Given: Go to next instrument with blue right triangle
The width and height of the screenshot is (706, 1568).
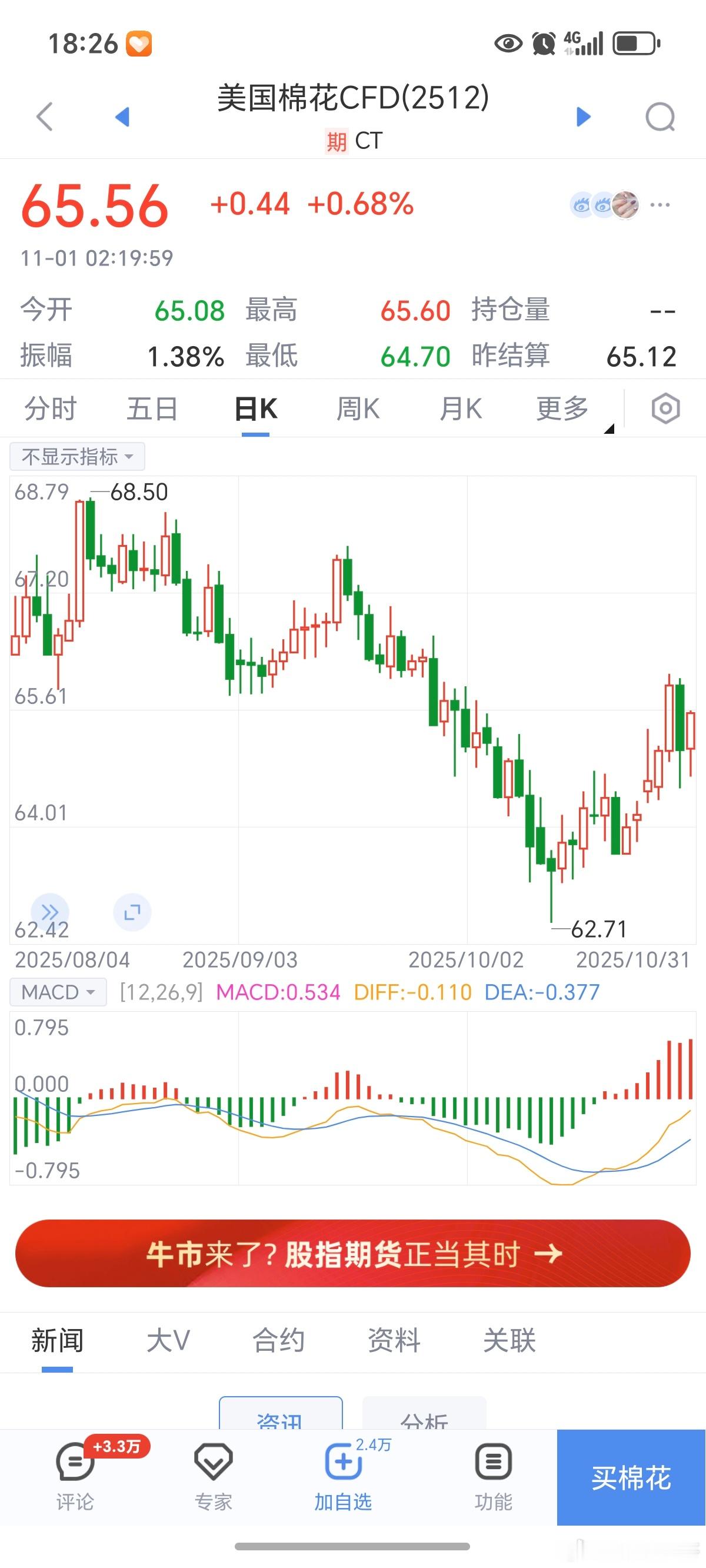Looking at the screenshot, I should click(x=582, y=117).
